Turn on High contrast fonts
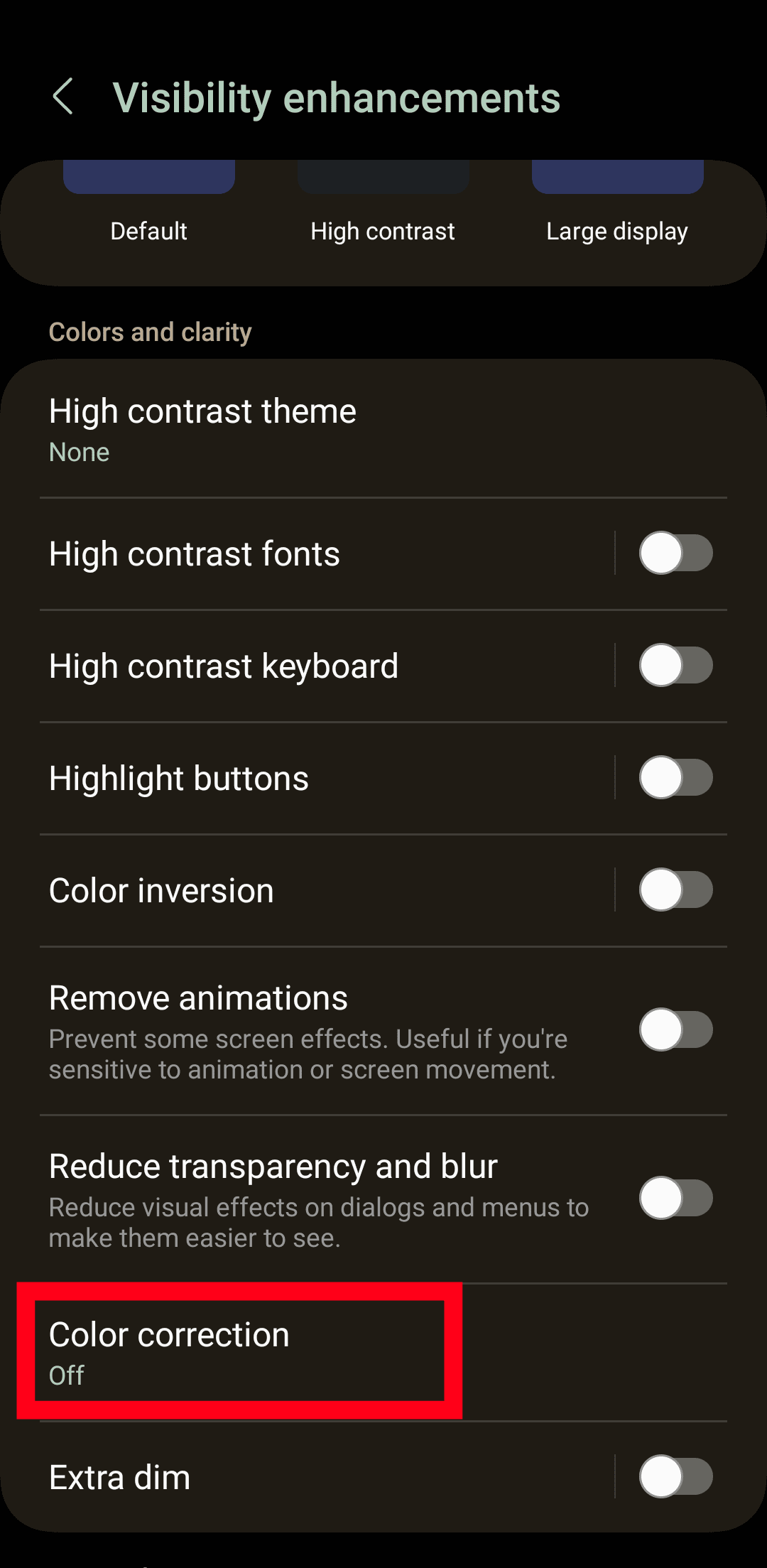This screenshot has height=1568, width=767. pos(675,553)
